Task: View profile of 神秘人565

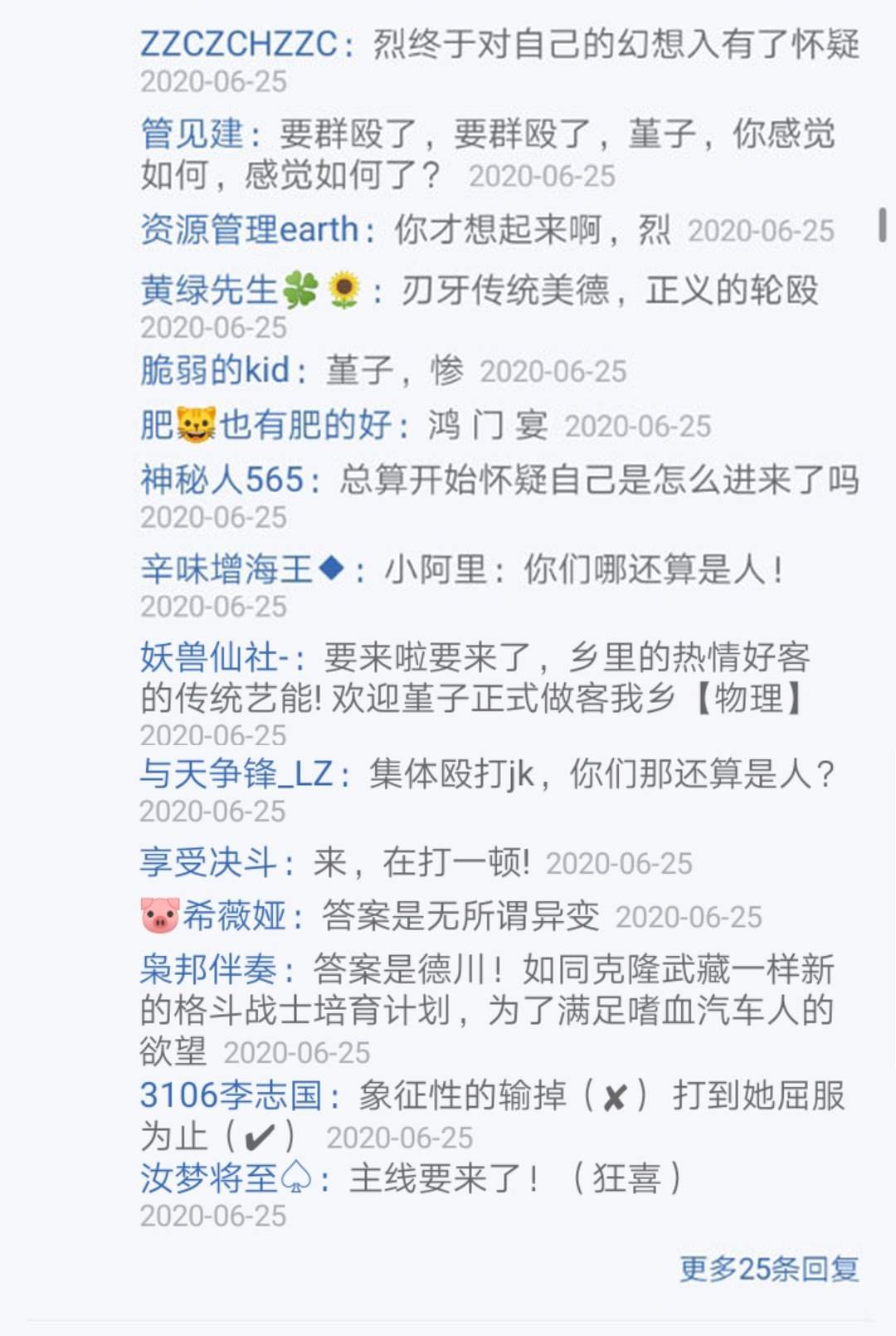Action: pos(222,480)
